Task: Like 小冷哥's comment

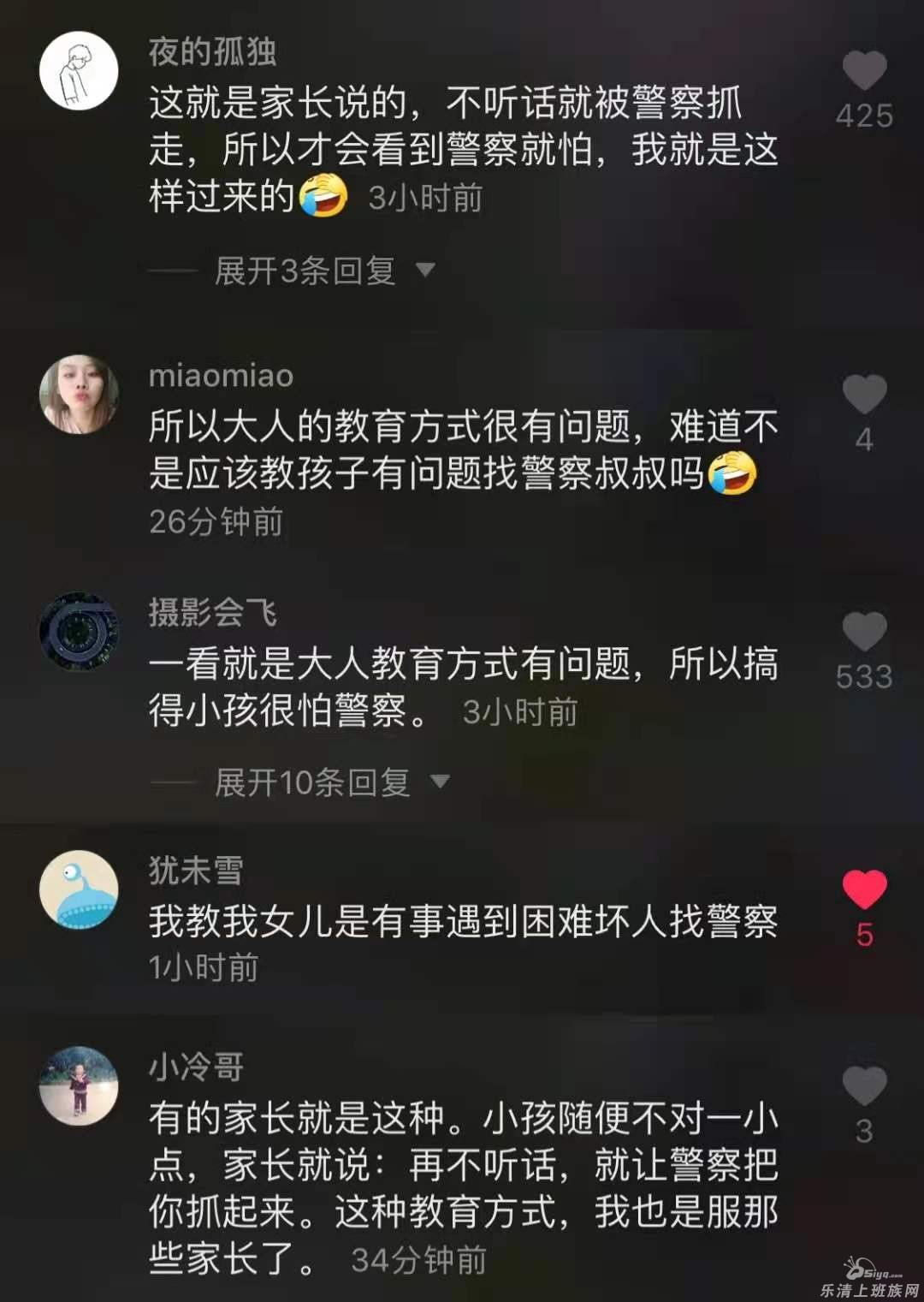Action: pyautogui.click(x=864, y=1086)
